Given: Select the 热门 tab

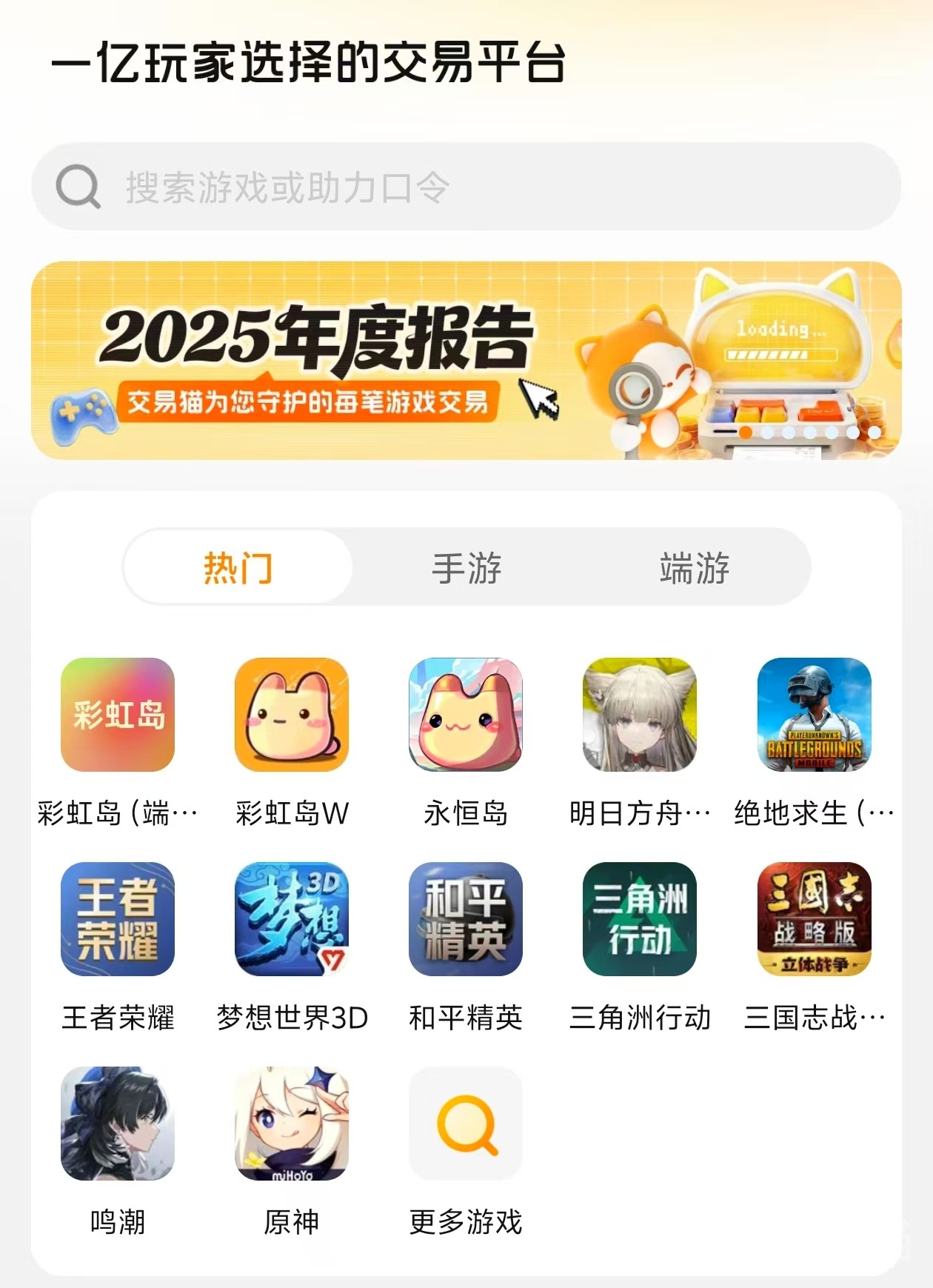Looking at the screenshot, I should coord(238,568).
